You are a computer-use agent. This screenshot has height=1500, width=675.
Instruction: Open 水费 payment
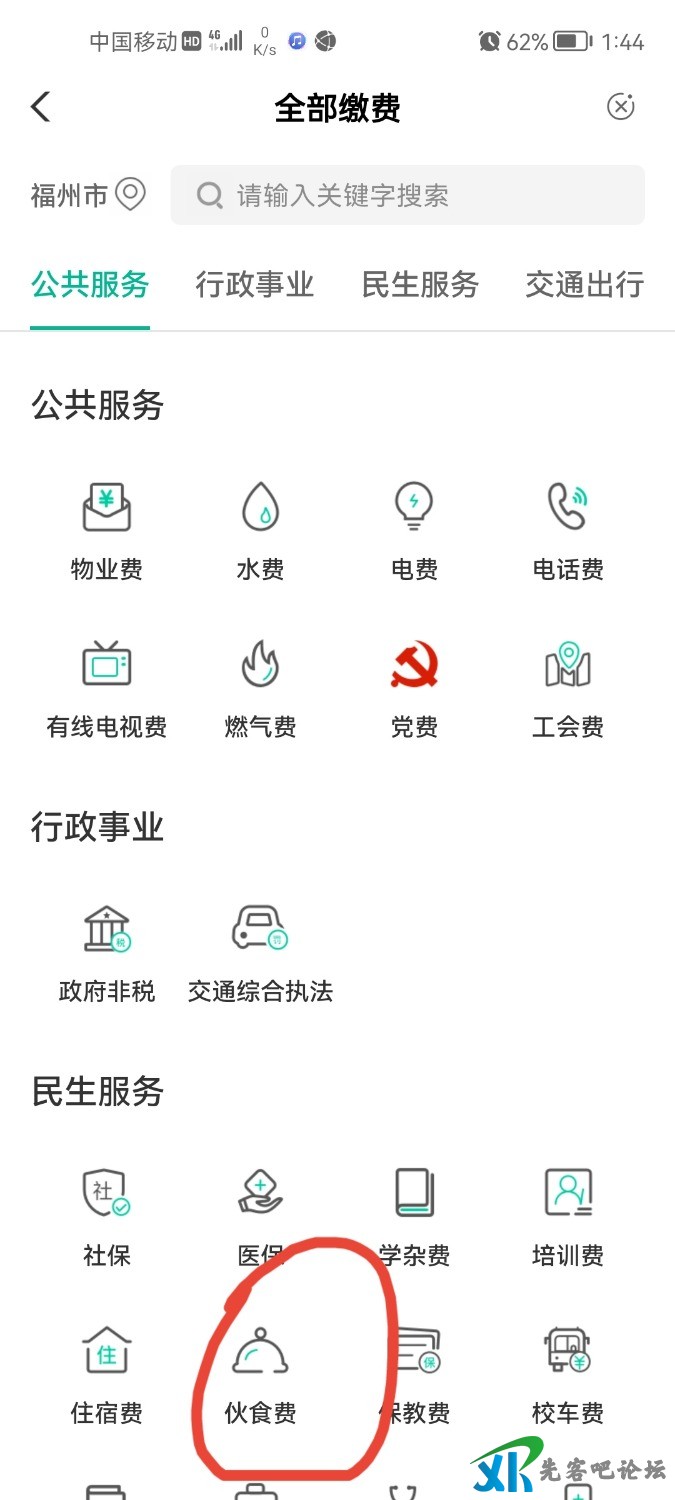pyautogui.click(x=260, y=530)
